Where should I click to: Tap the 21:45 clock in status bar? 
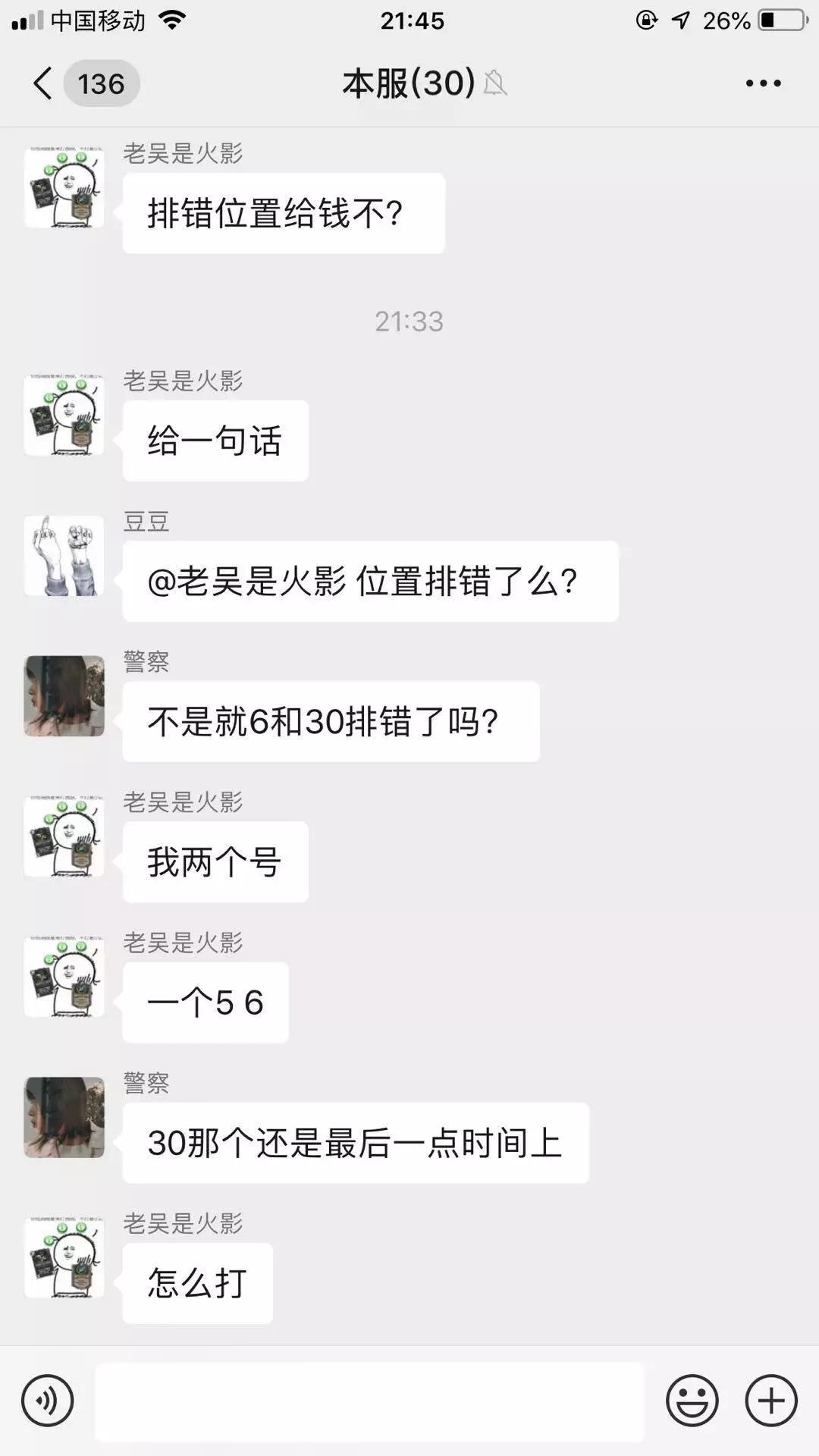click(409, 20)
